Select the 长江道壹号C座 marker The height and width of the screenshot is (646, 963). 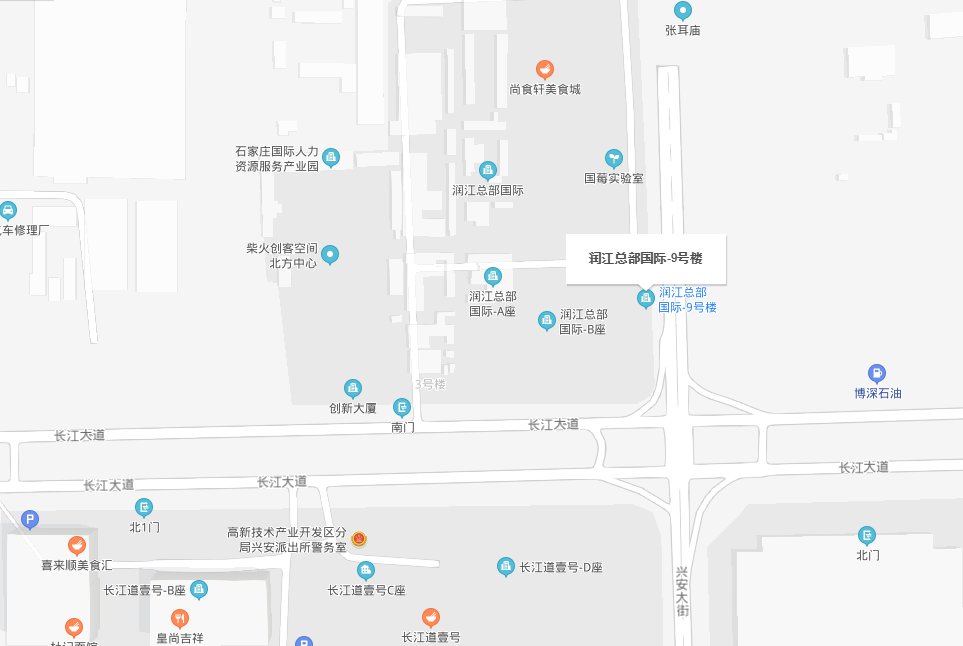[x=366, y=571]
